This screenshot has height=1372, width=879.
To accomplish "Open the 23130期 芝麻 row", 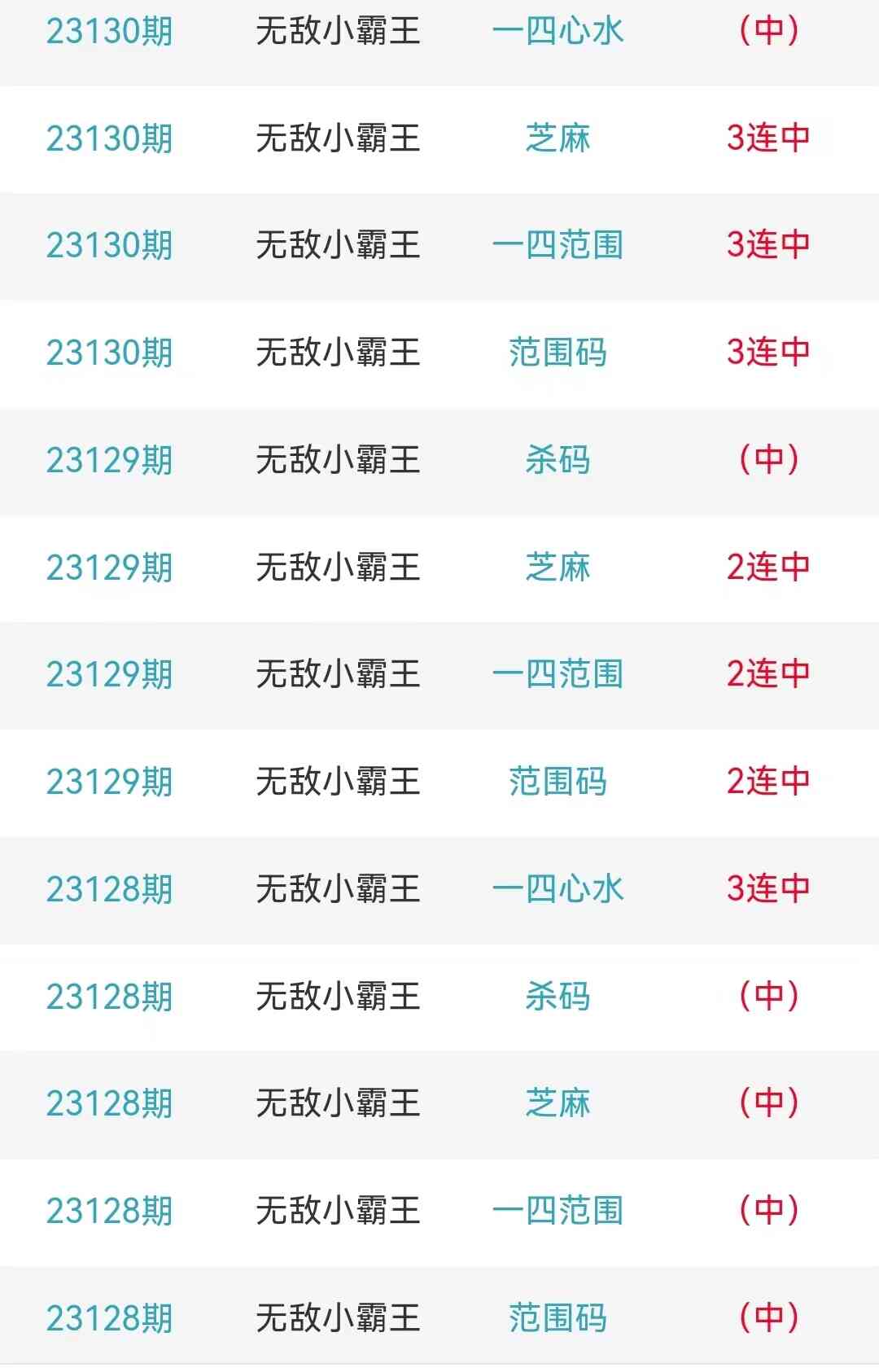I will pos(558,138).
